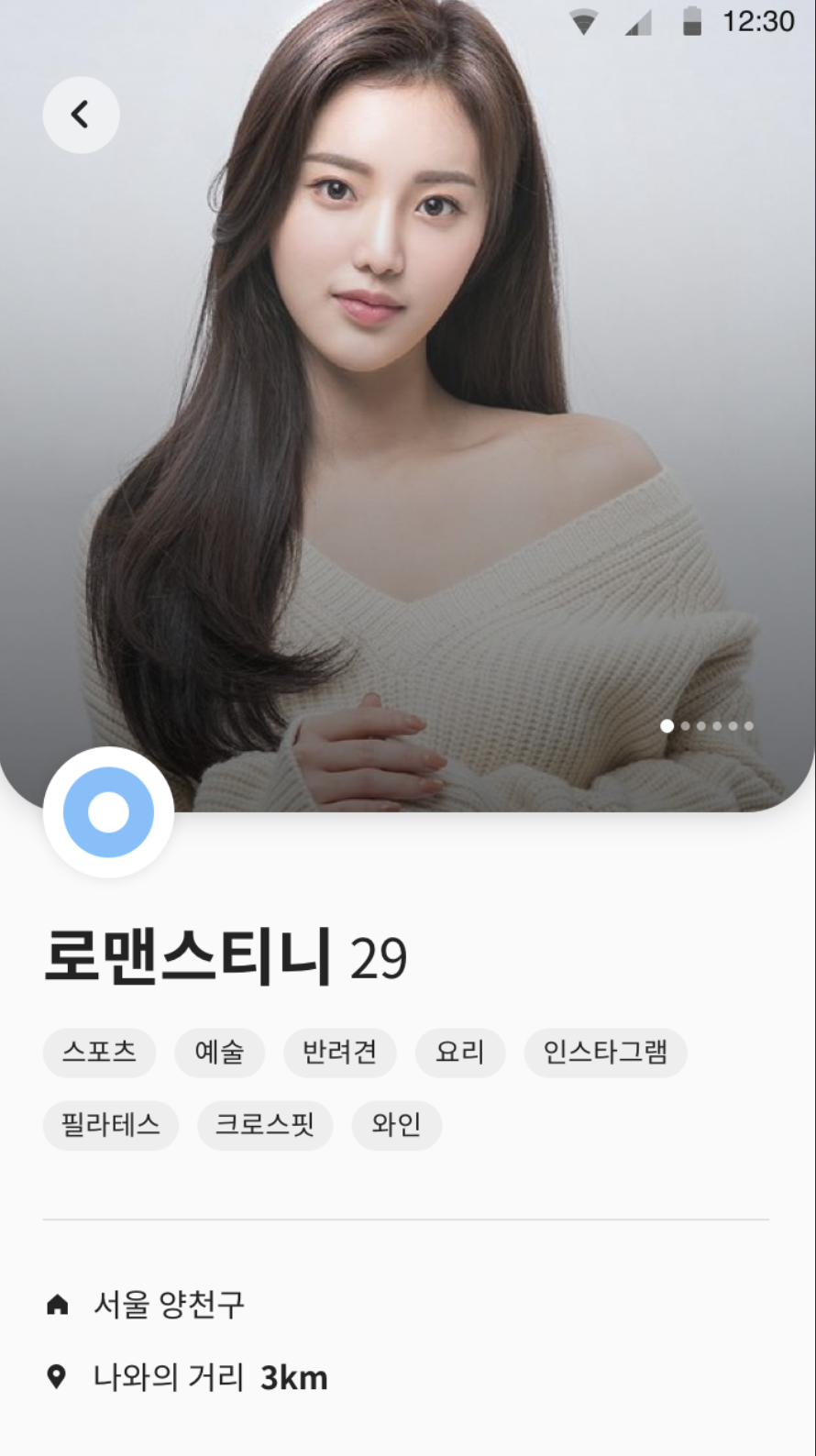Select the 요리 chip
This screenshot has width=816, height=1456.
[x=459, y=1052]
